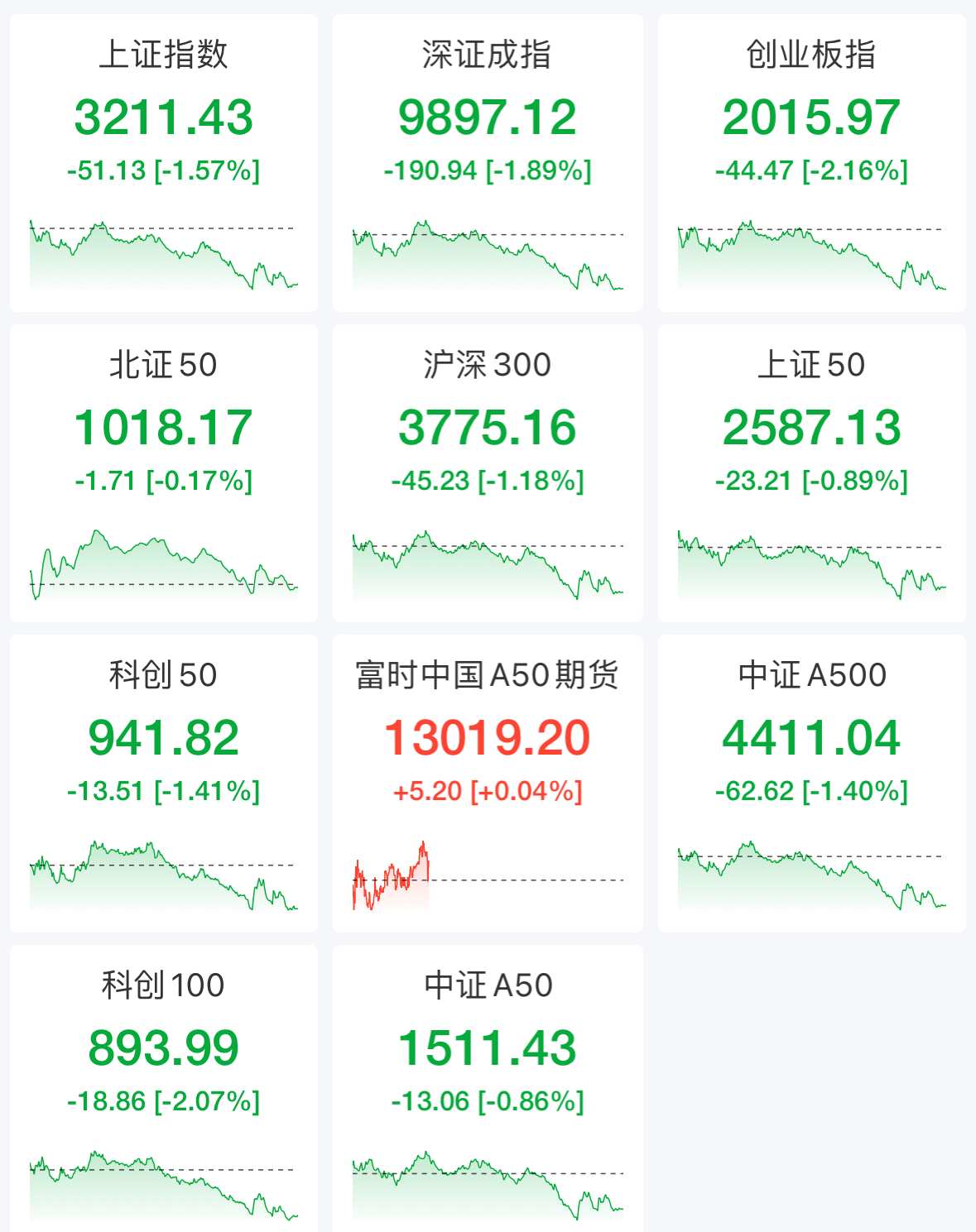Open the 上证指数 index card
This screenshot has height=1232, width=976.
[163, 162]
